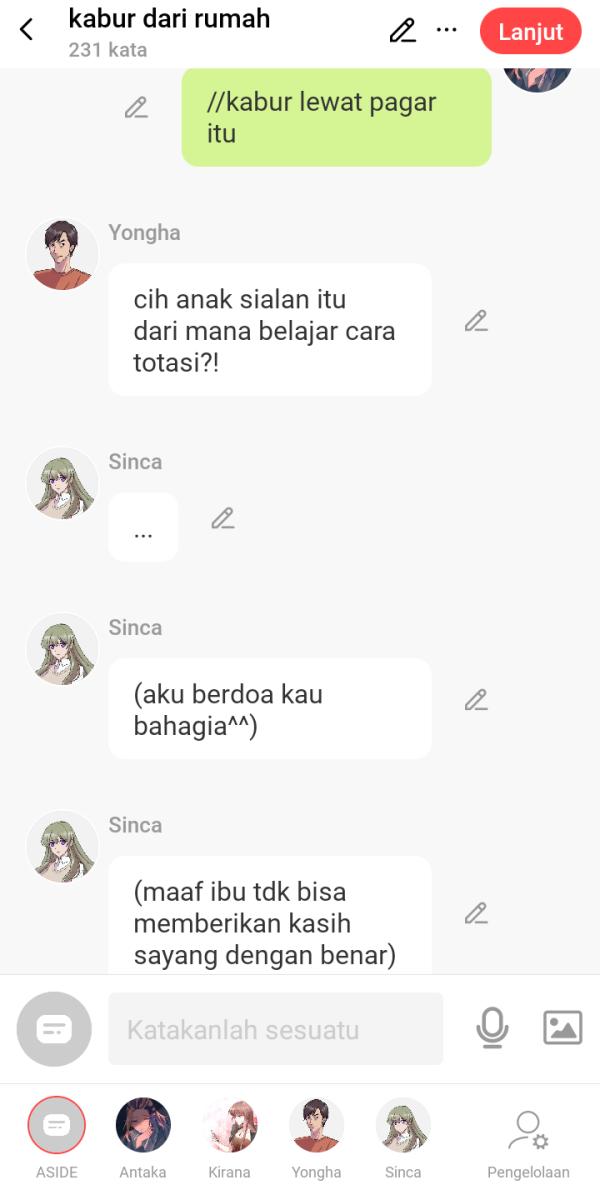
Task: Open the three-dot overflow menu
Action: 447,30
